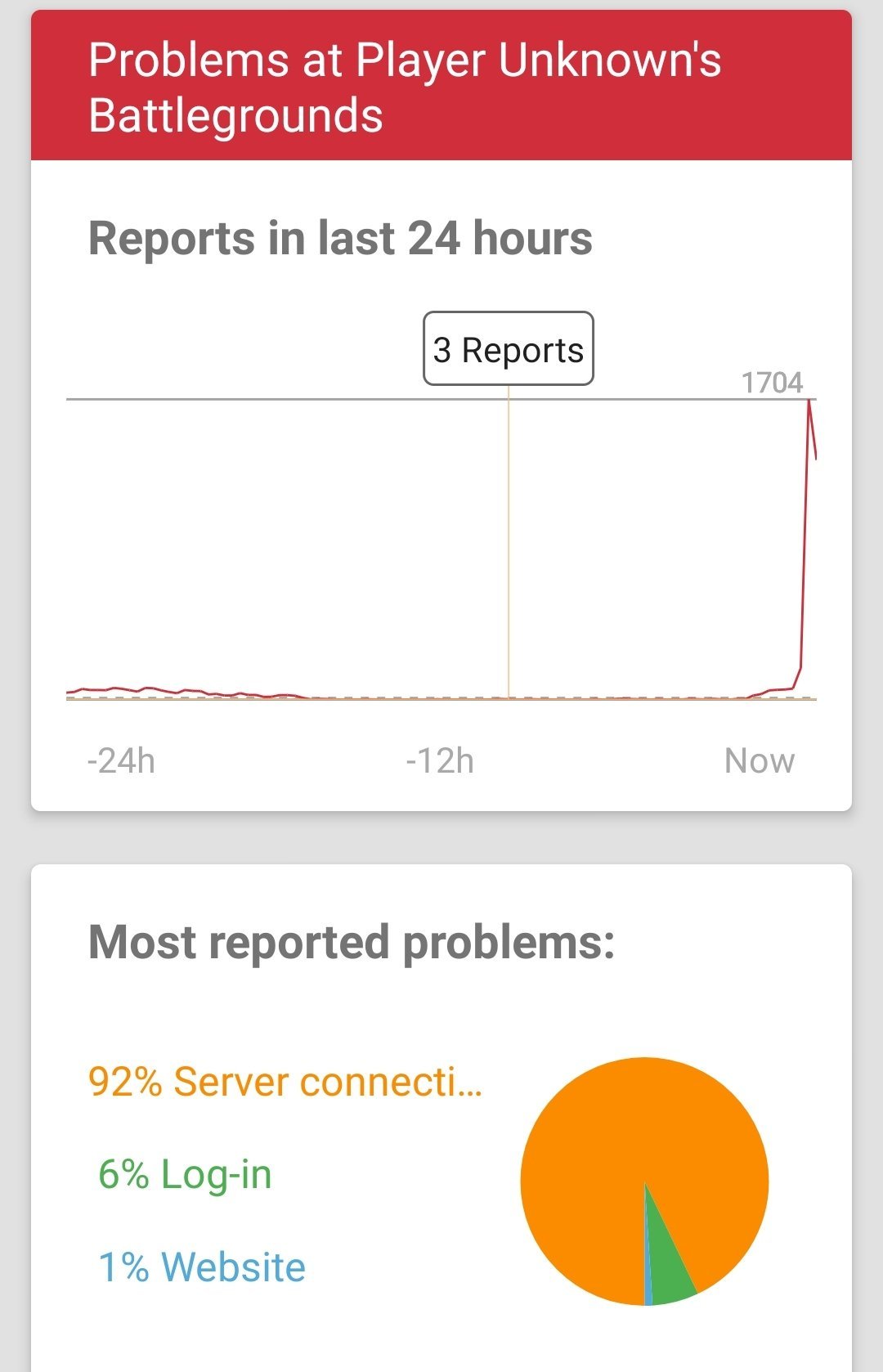Tap the 1704 peak on reports chart

809,401
